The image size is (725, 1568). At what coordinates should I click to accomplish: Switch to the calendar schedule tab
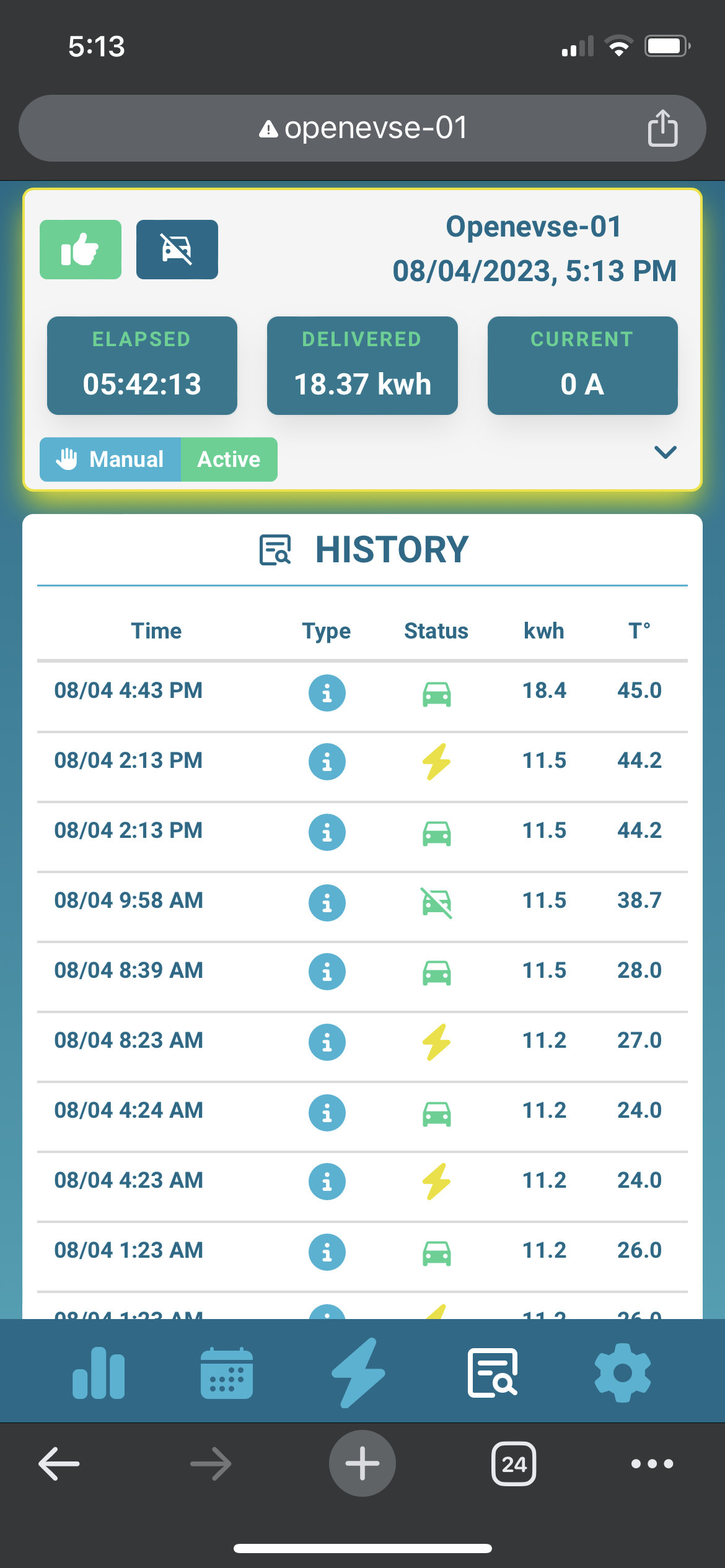pos(226,1372)
